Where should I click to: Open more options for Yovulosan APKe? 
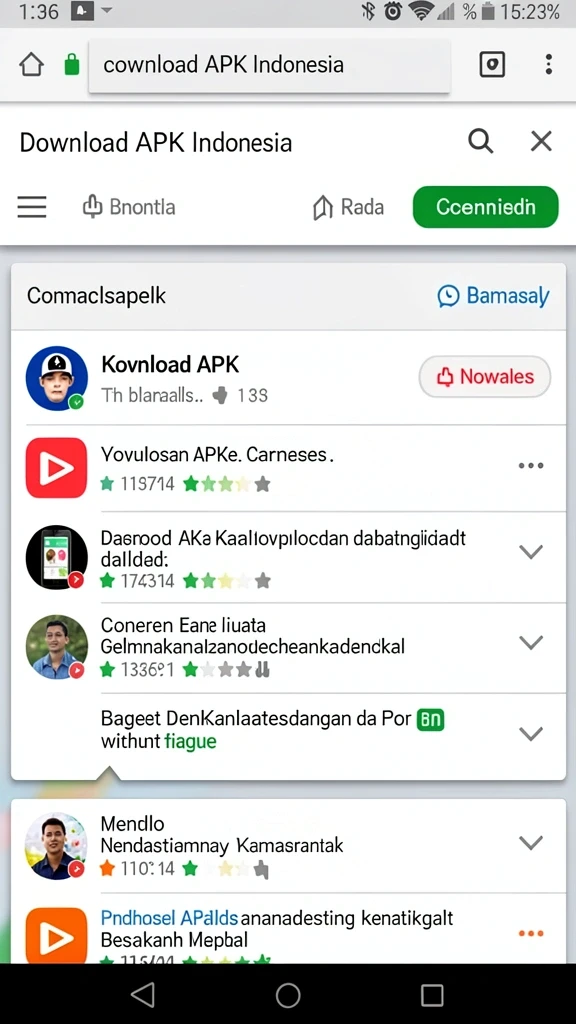pos(531,466)
